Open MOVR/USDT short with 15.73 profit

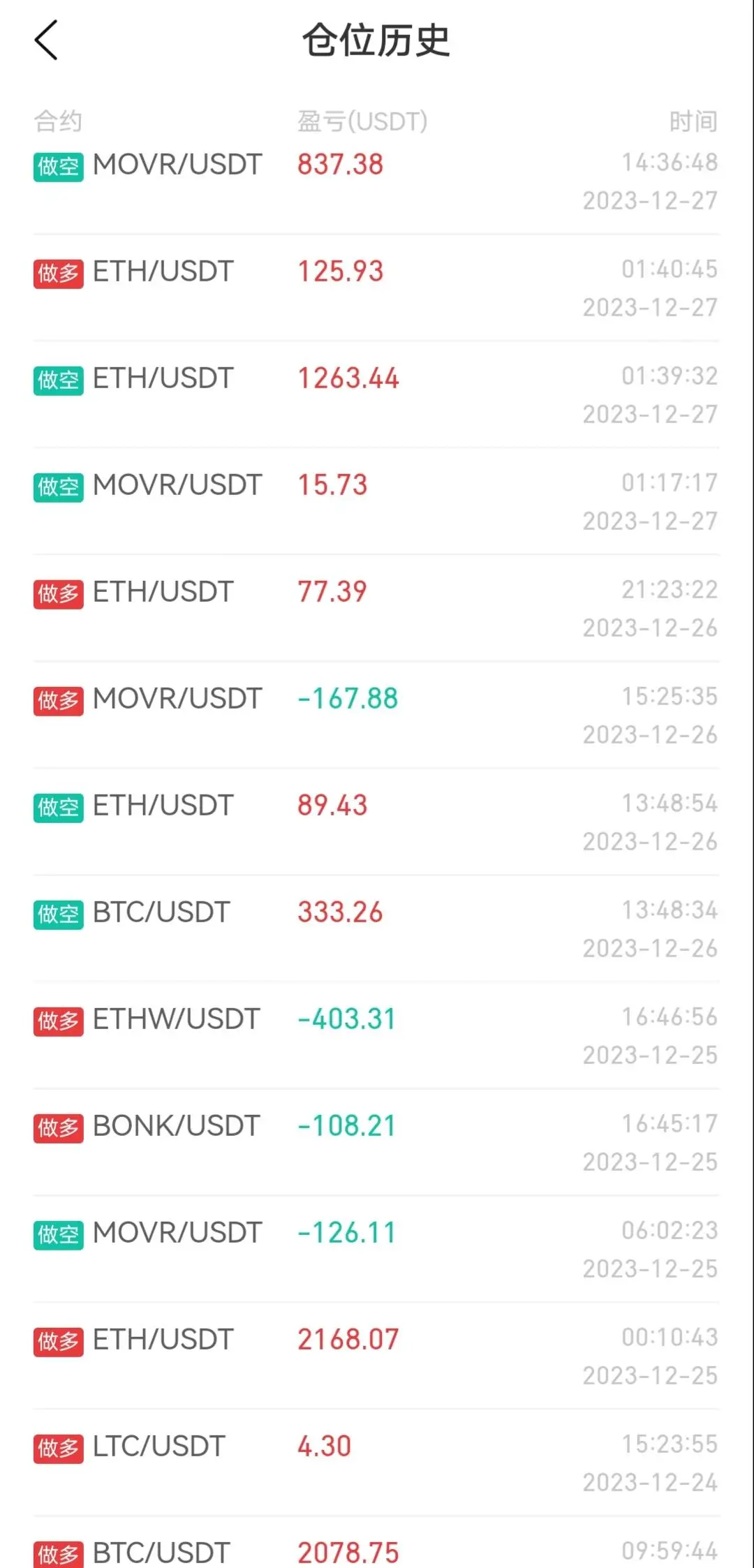(x=376, y=501)
